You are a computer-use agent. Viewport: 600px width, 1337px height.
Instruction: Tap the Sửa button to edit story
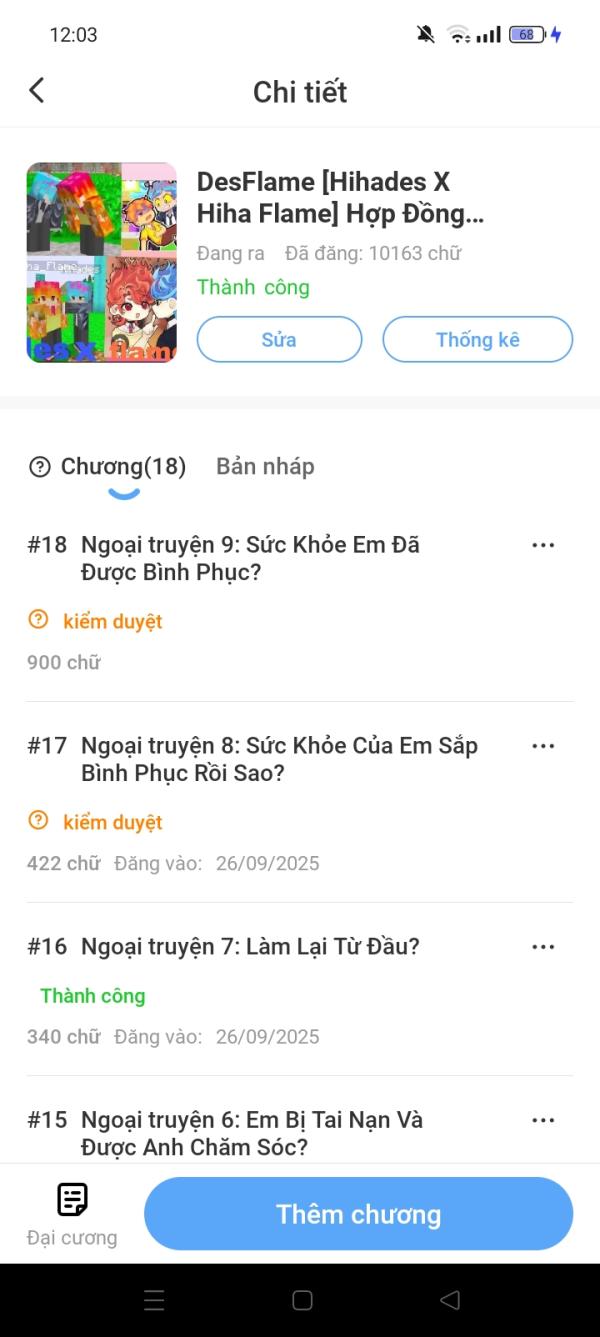click(279, 339)
